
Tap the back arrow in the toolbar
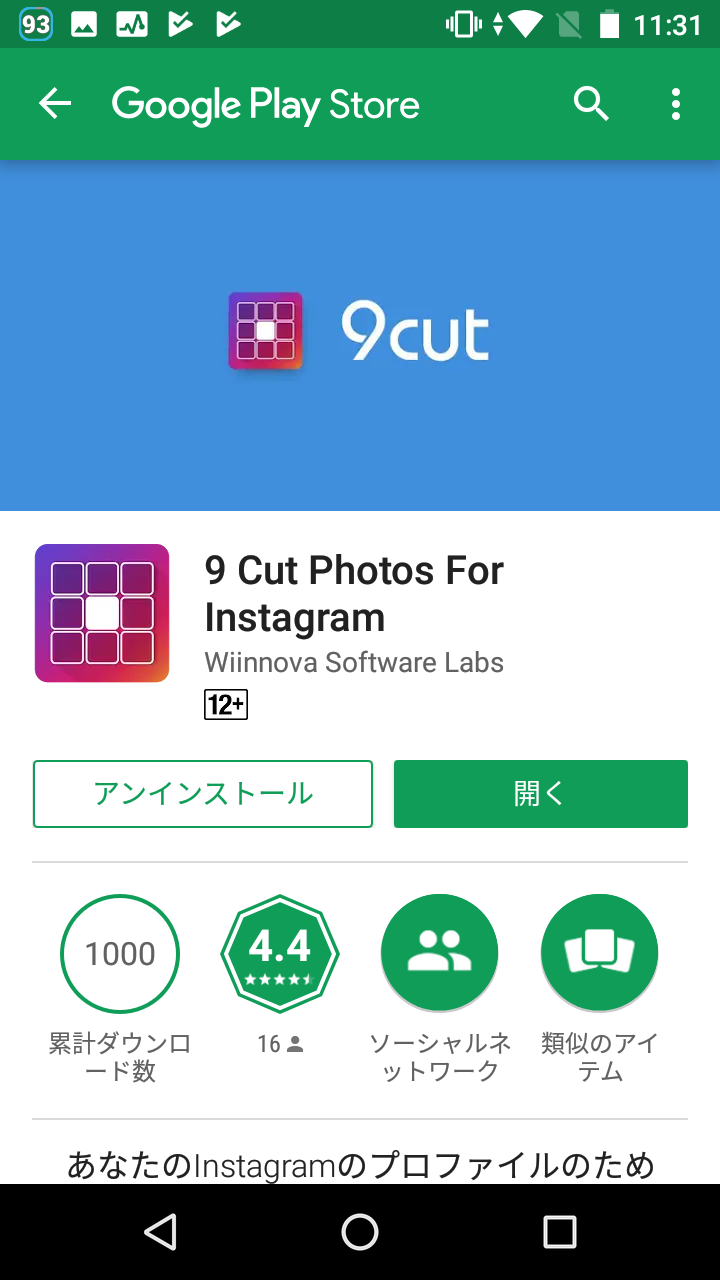point(55,103)
